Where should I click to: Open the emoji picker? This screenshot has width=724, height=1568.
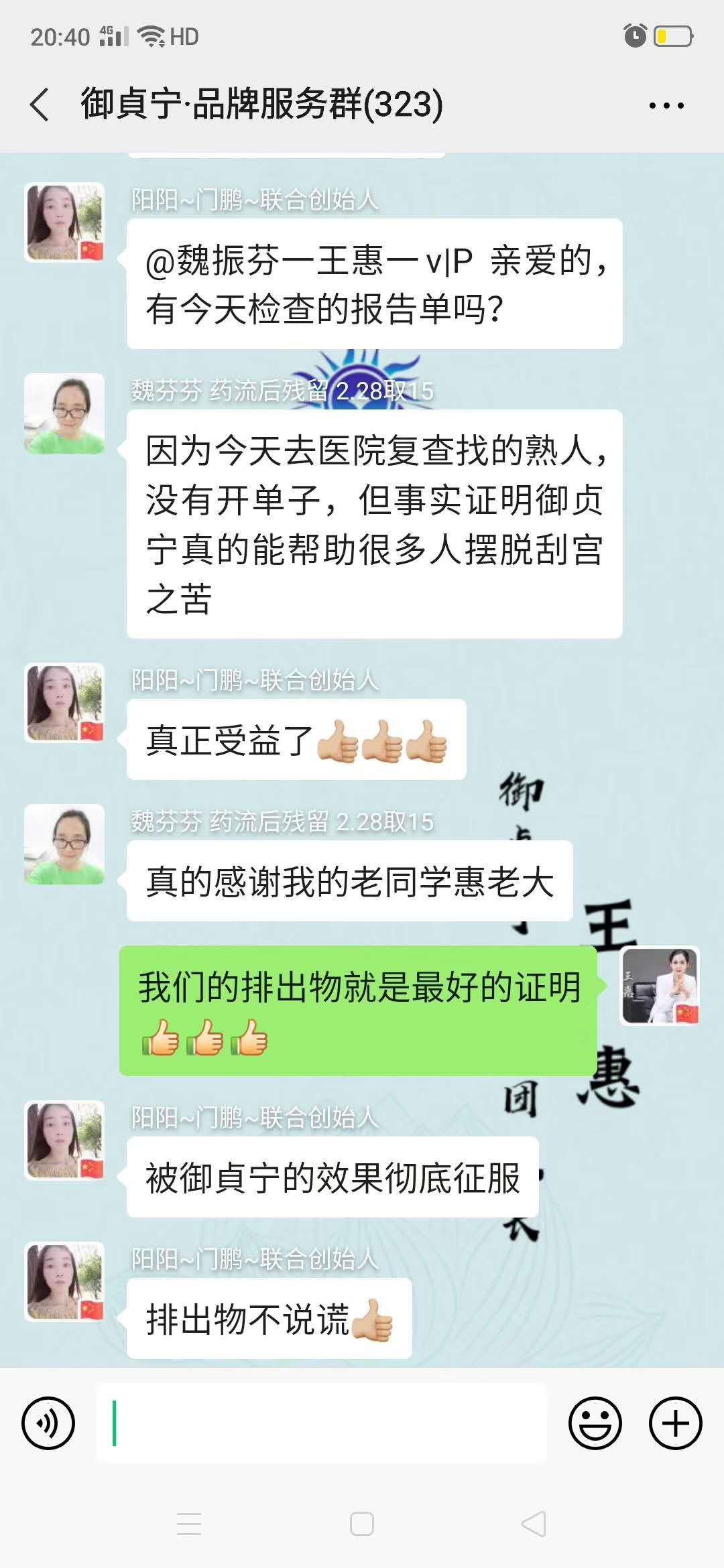(x=595, y=1423)
